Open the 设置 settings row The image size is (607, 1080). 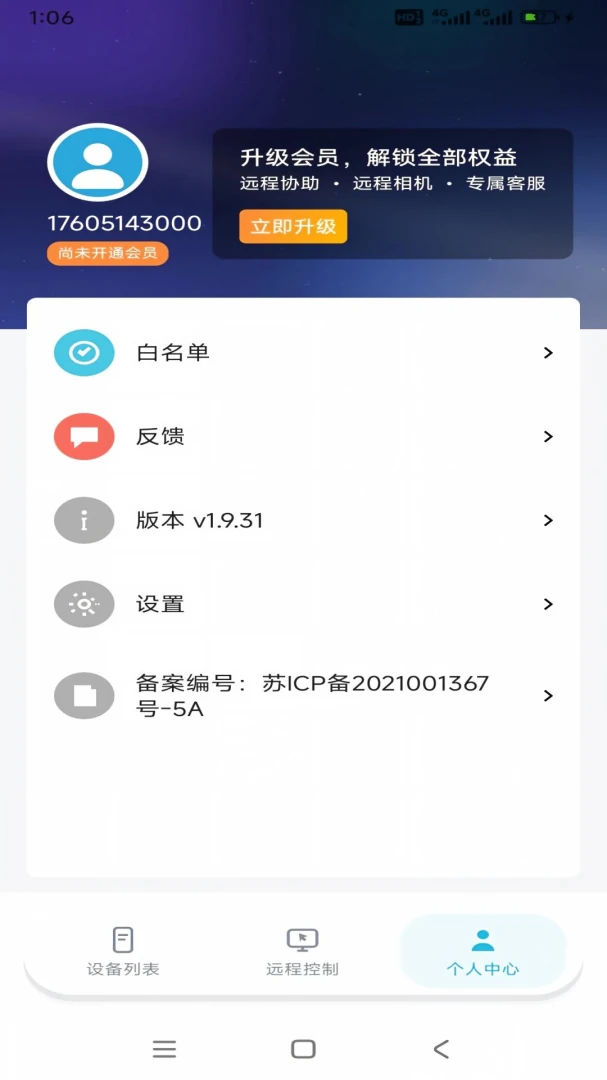pyautogui.click(x=303, y=605)
